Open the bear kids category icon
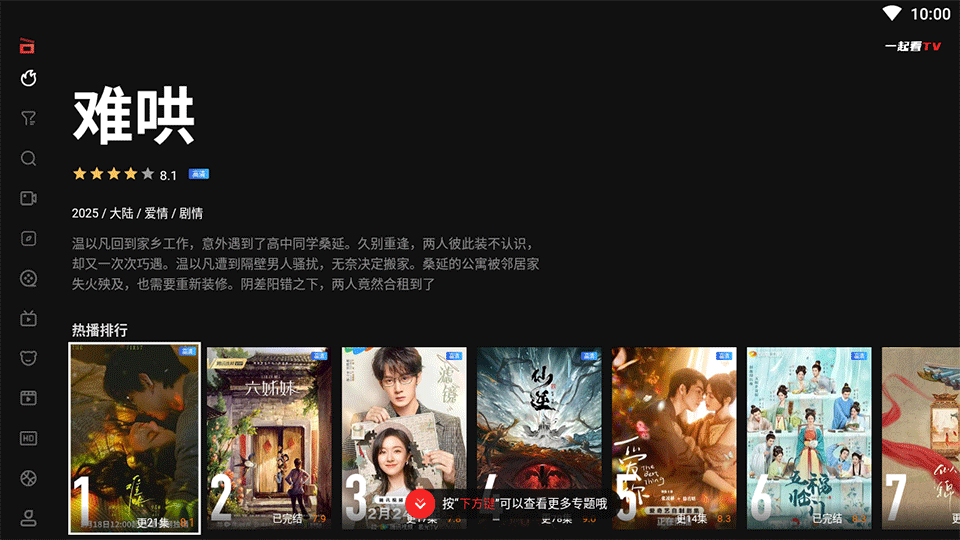The width and height of the screenshot is (960, 540). [28, 358]
